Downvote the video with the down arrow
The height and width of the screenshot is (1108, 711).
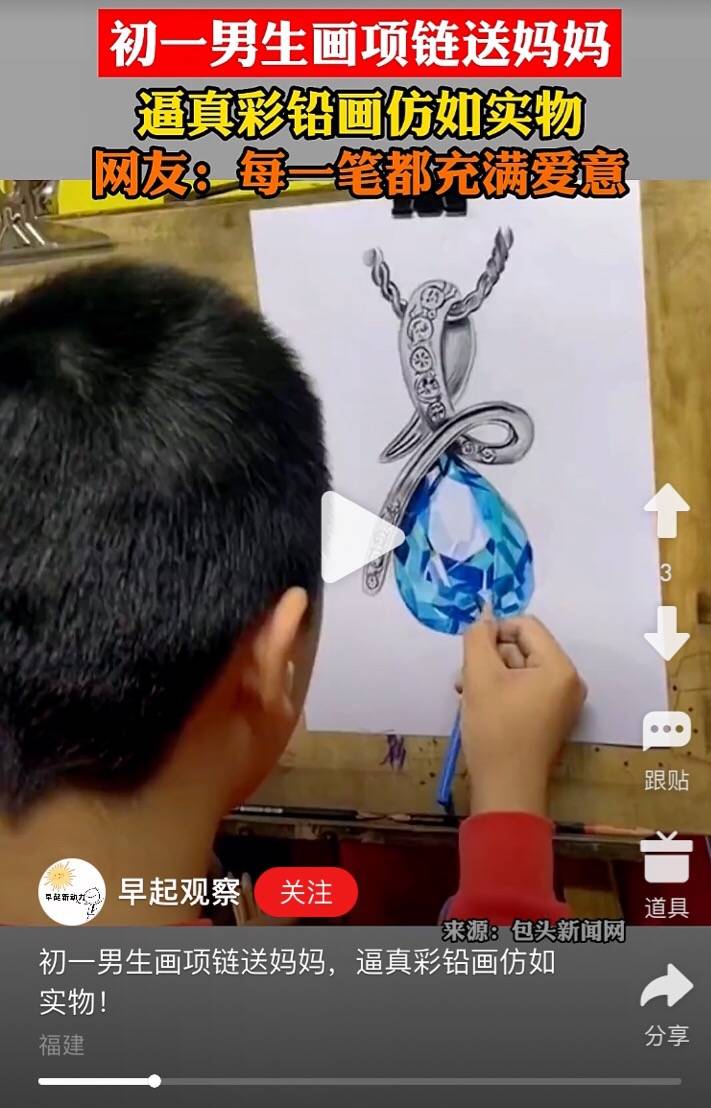click(666, 632)
